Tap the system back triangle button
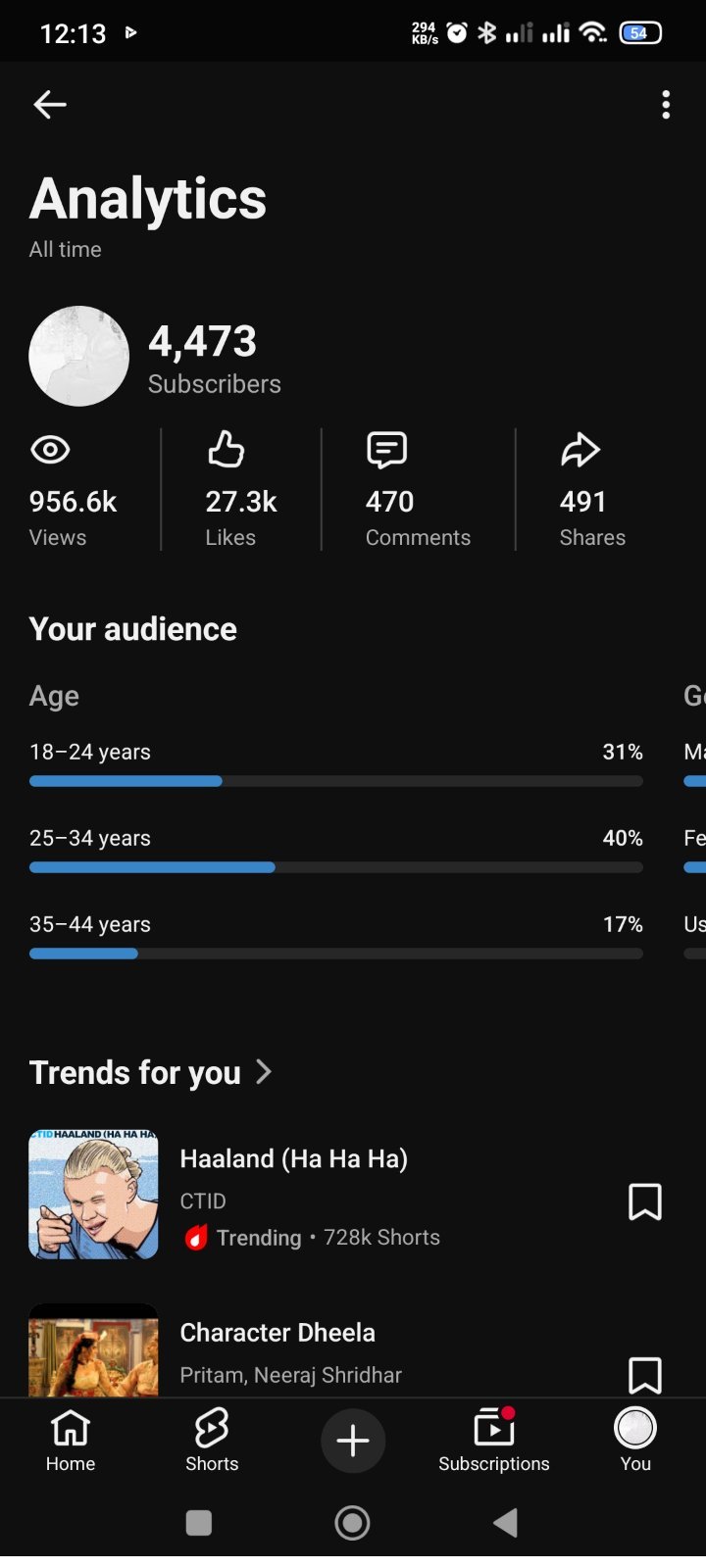706x1568 pixels. pos(506,1522)
